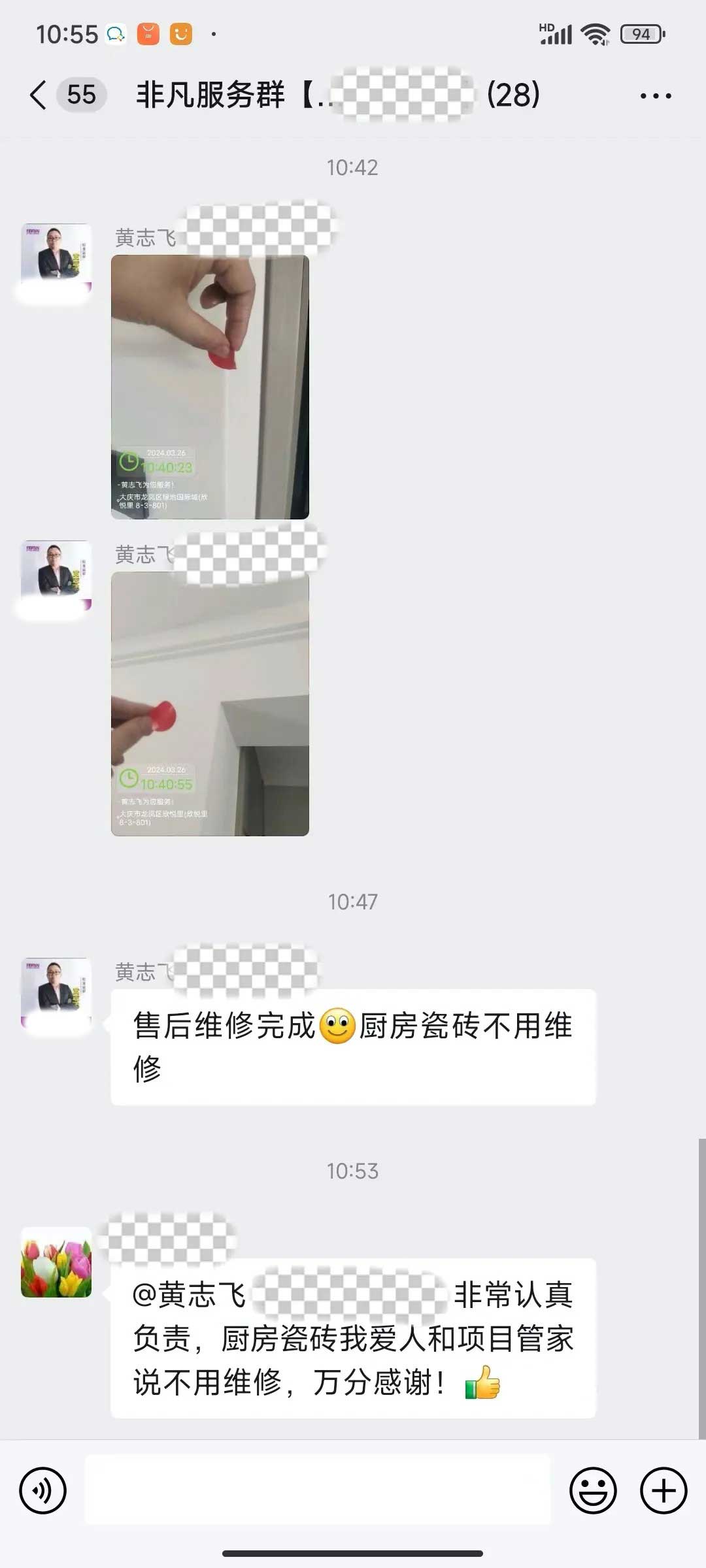Focus the message text field
This screenshot has width=706, height=1568.
click(318, 1490)
